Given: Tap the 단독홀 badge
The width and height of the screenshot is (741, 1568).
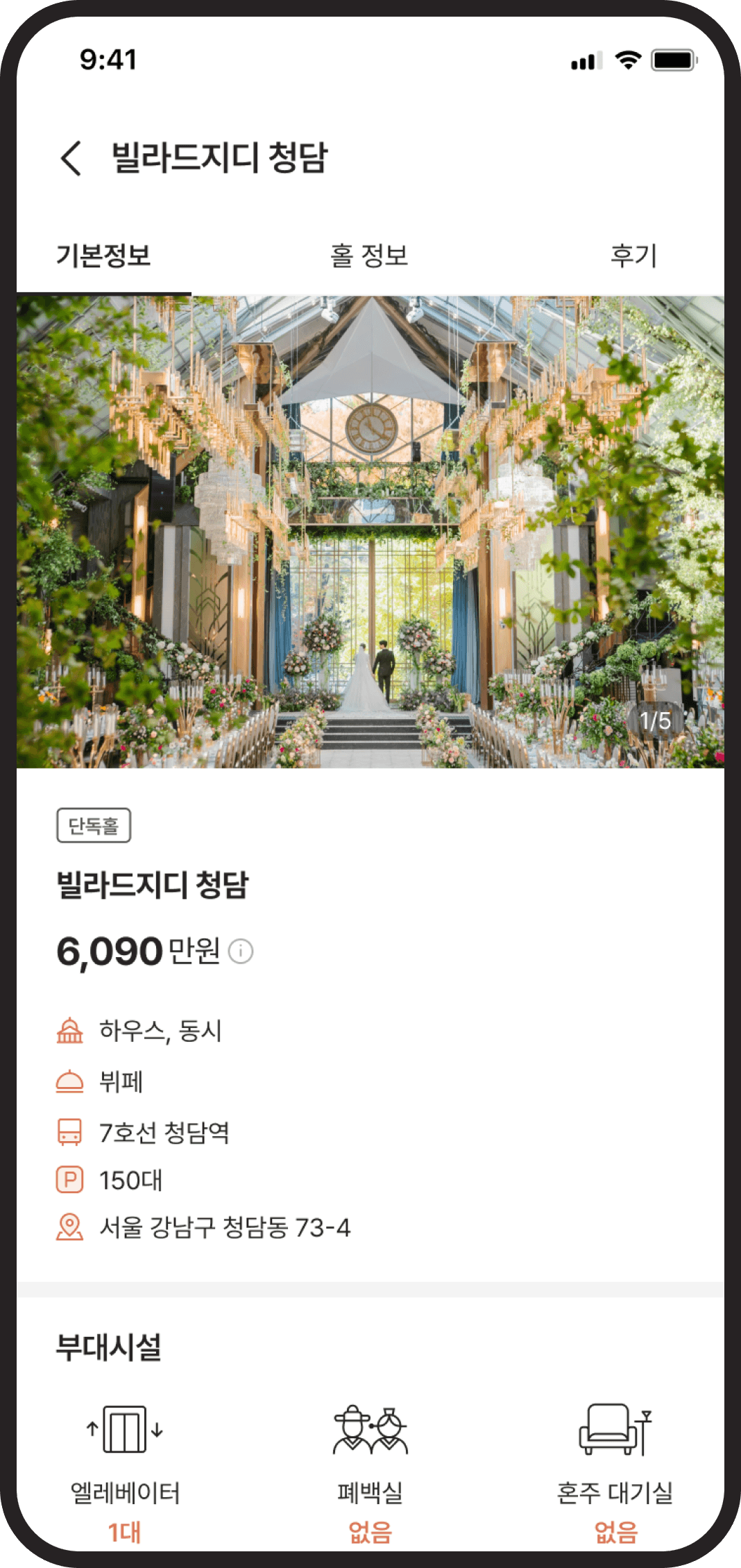Looking at the screenshot, I should click(x=93, y=827).
